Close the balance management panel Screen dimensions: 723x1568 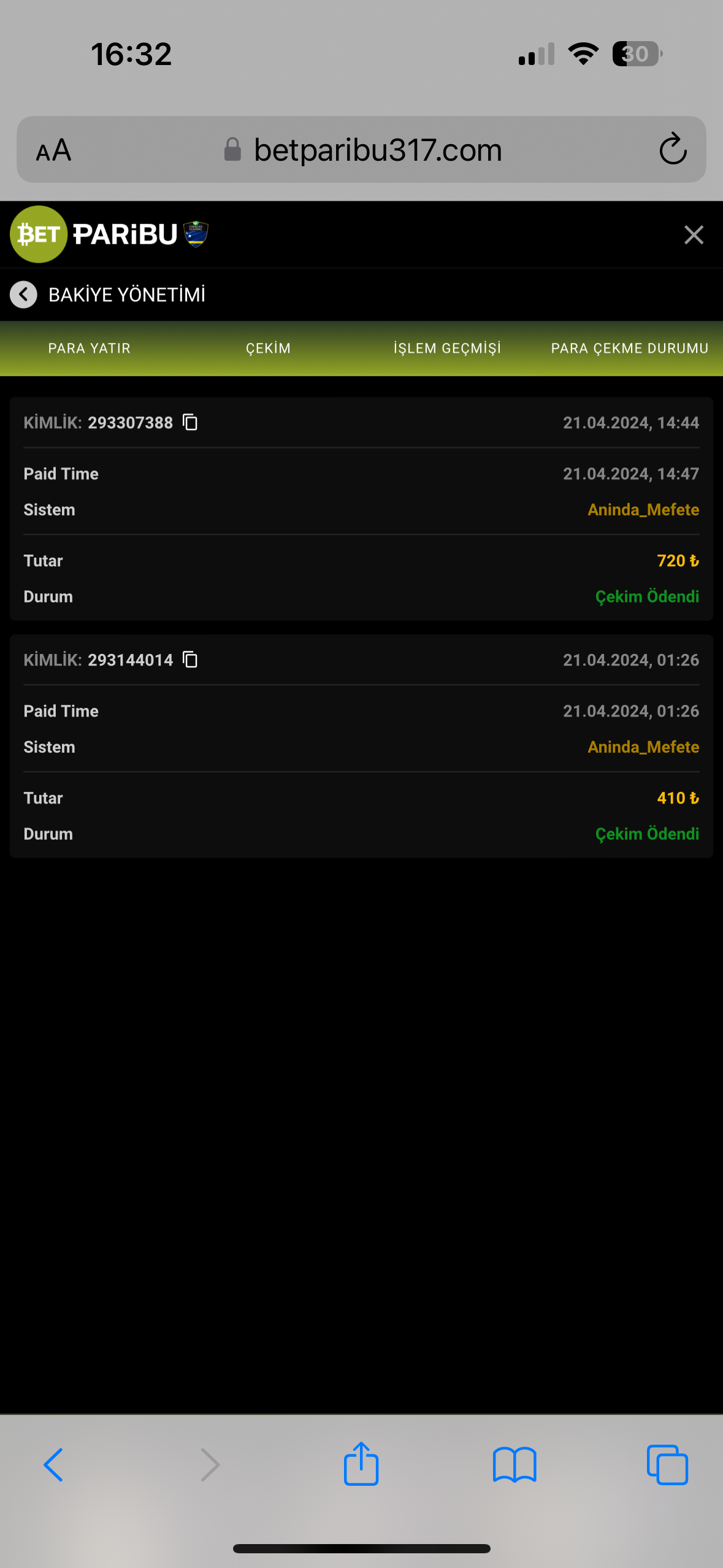click(694, 234)
